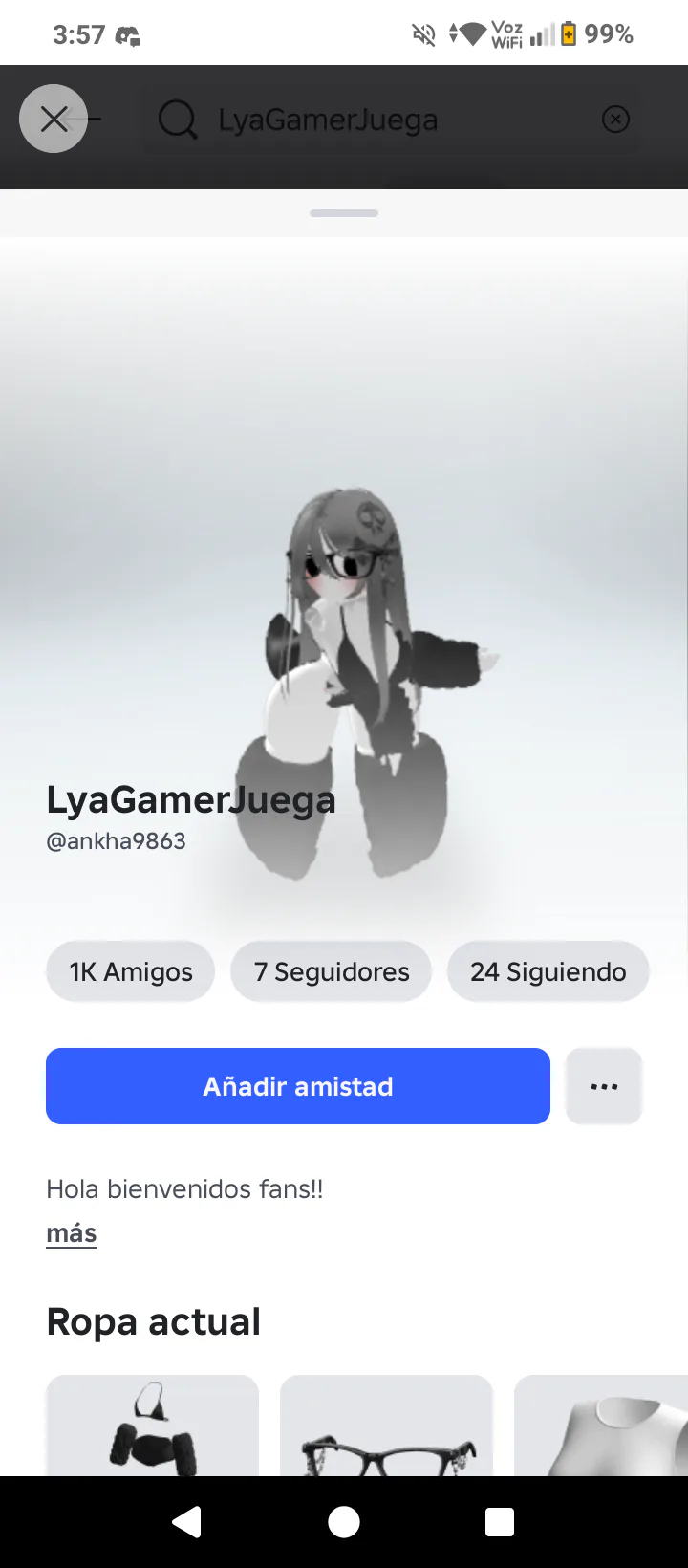Open the 24 Siguiendo list

point(548,971)
